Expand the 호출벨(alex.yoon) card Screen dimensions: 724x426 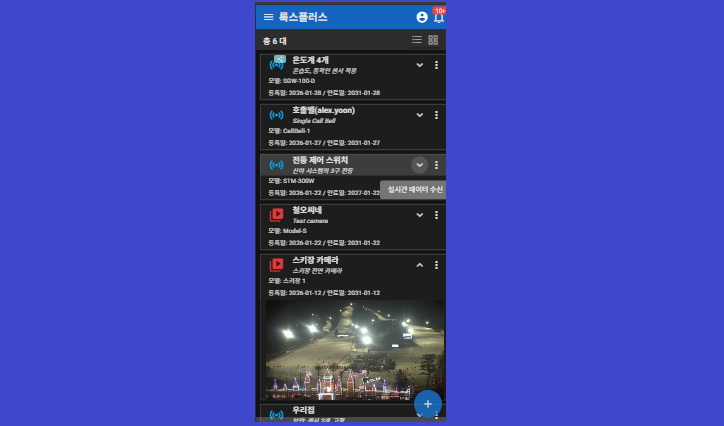tap(420, 115)
